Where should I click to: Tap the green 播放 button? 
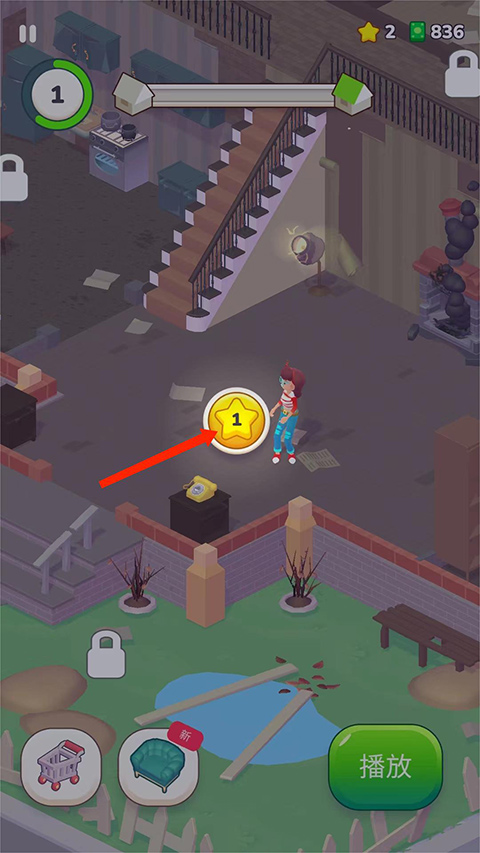(x=385, y=767)
